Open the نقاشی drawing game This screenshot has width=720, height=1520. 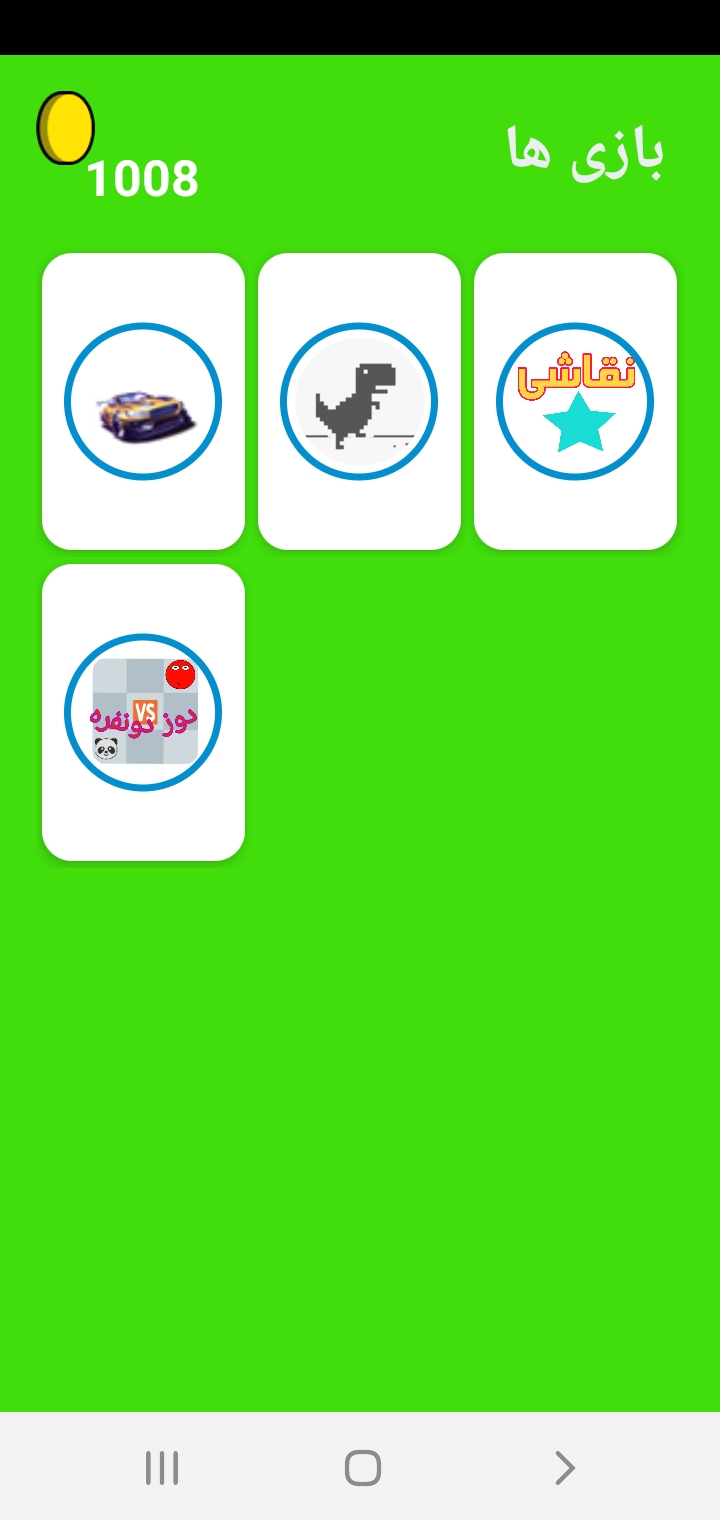[575, 401]
